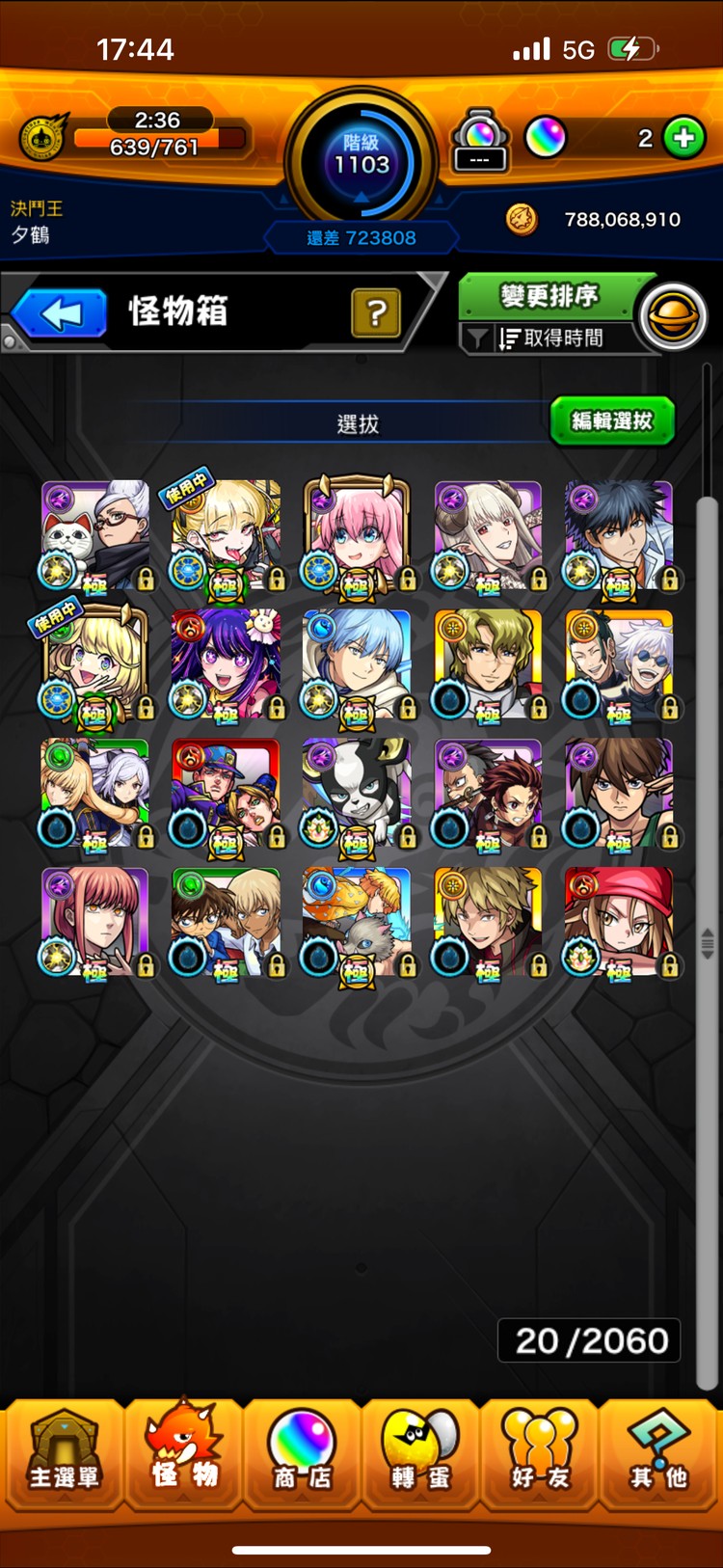Tap the round planet icon button
The image size is (723, 1568).
coord(672,316)
